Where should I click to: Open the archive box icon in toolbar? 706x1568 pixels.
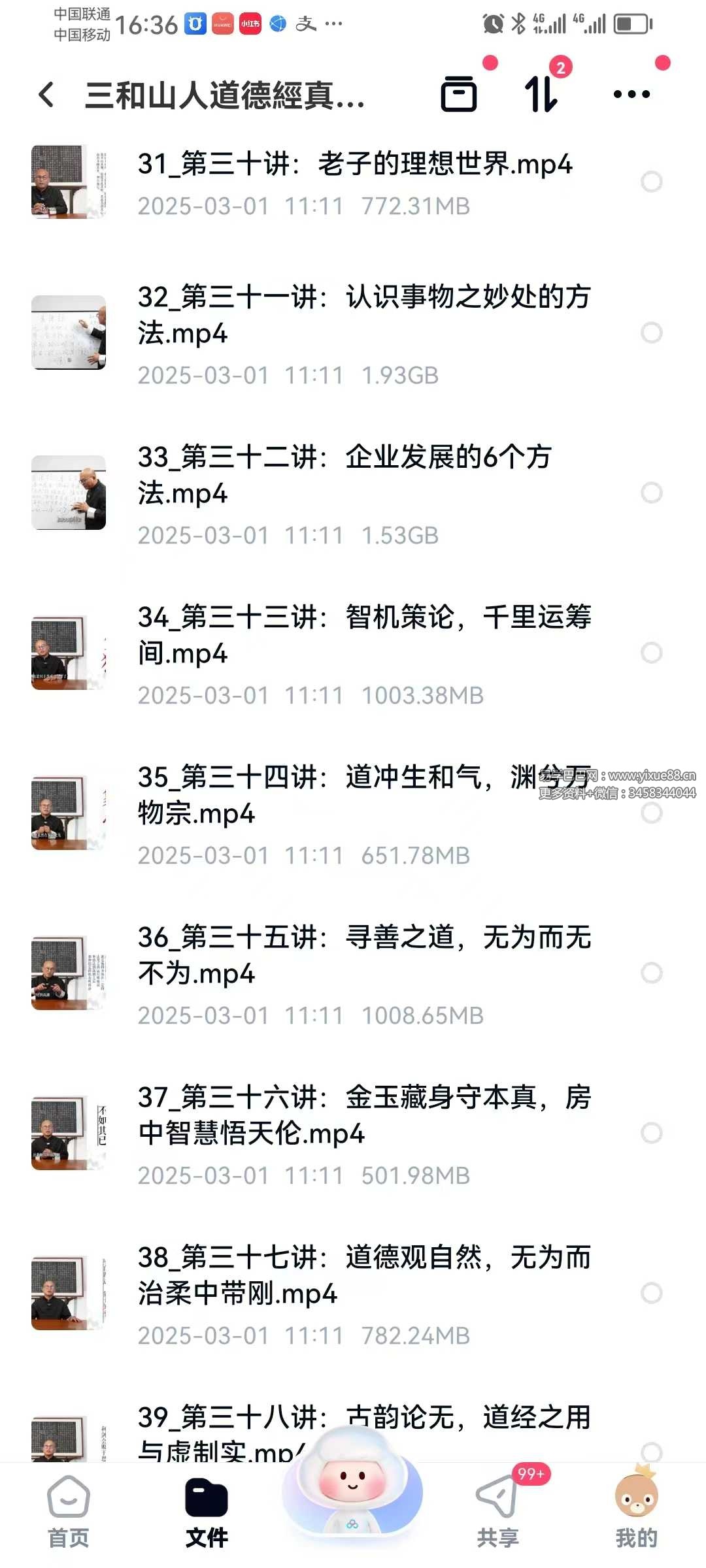click(x=459, y=94)
